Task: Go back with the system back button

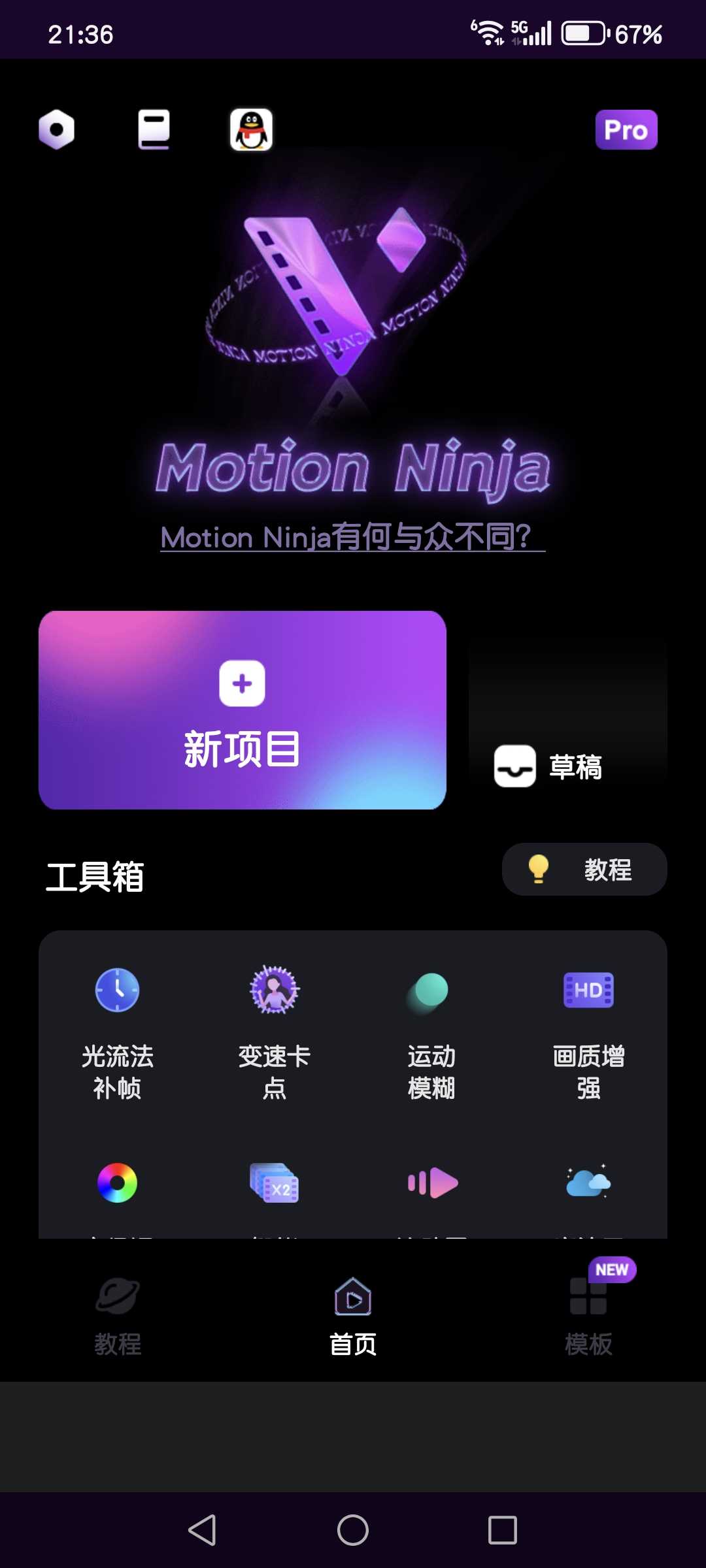Action: pyautogui.click(x=203, y=1530)
